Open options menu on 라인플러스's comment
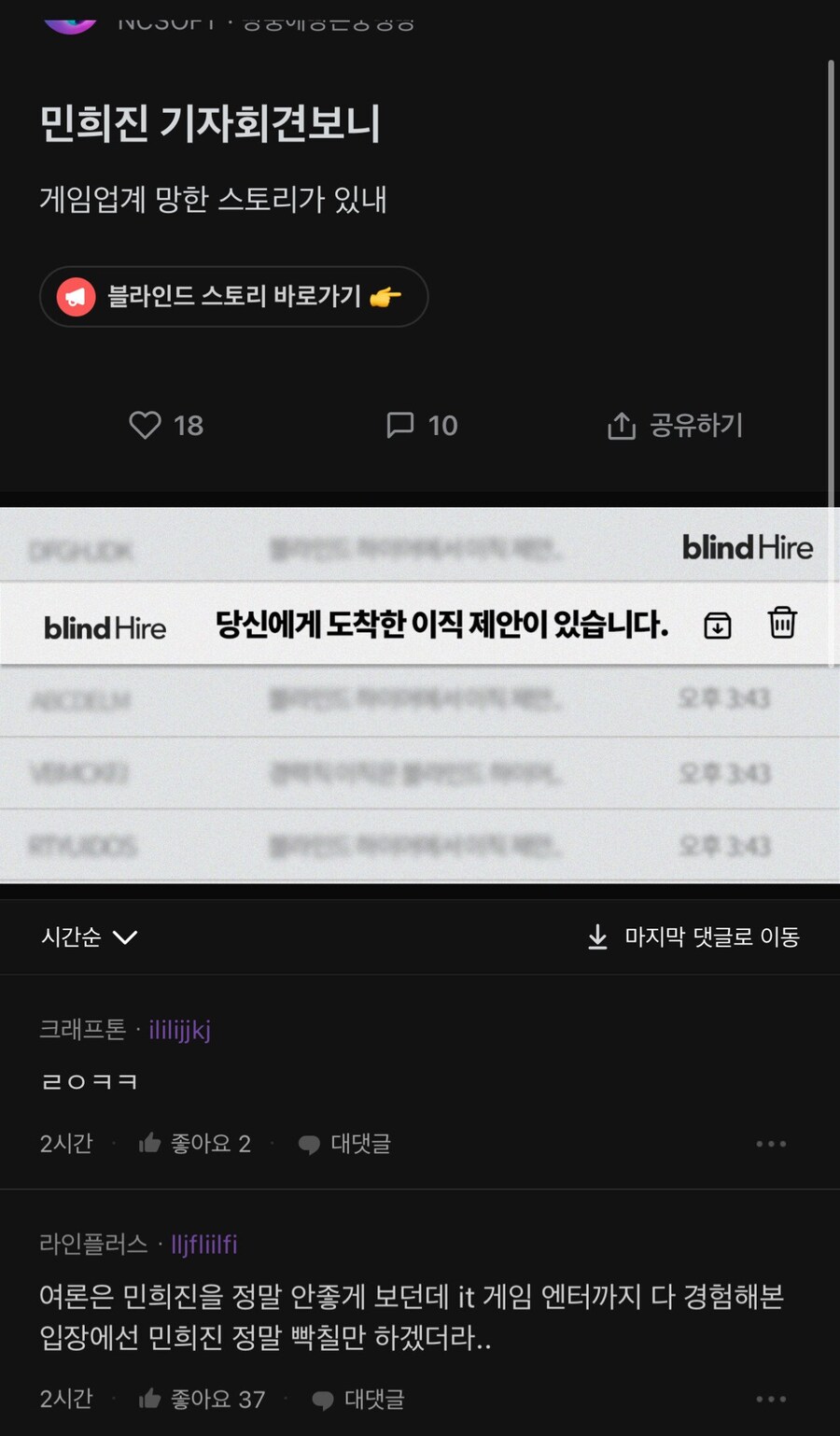840x1436 pixels. 771,1398
